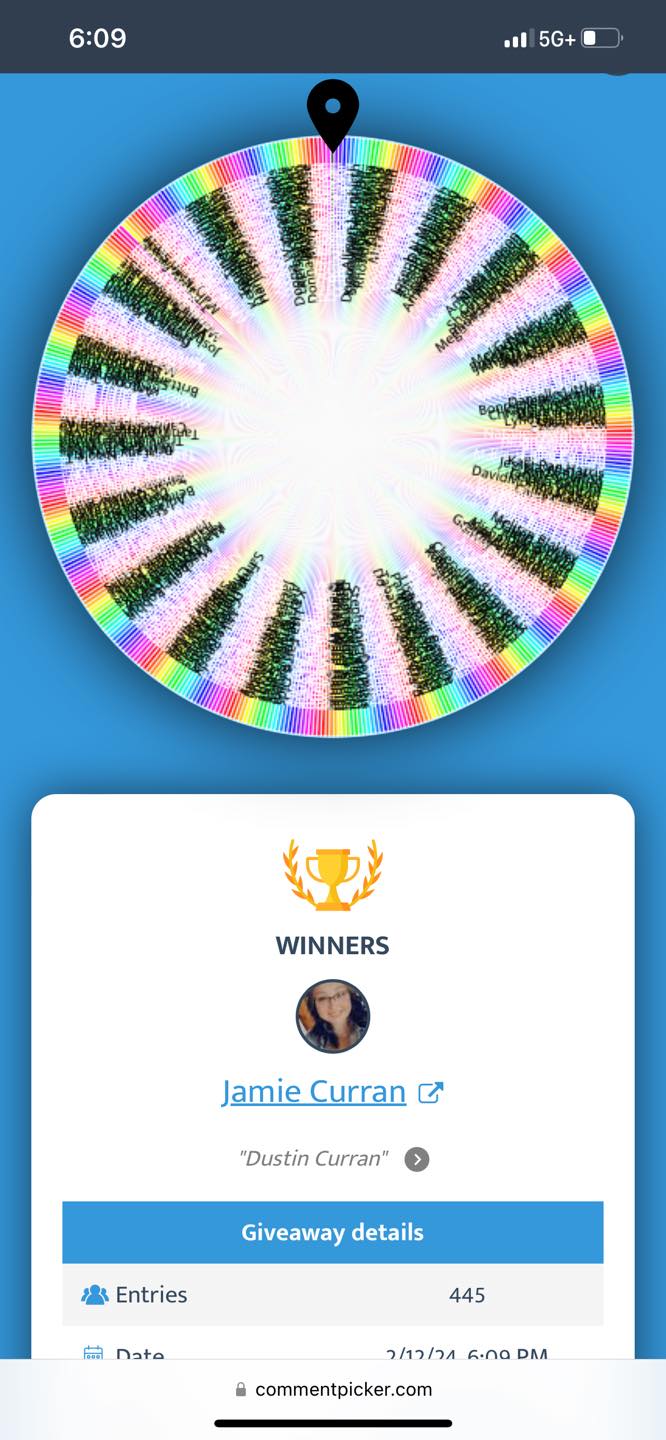The height and width of the screenshot is (1440, 666).
Task: Tap the winner's profile picture
Action: tap(333, 1016)
